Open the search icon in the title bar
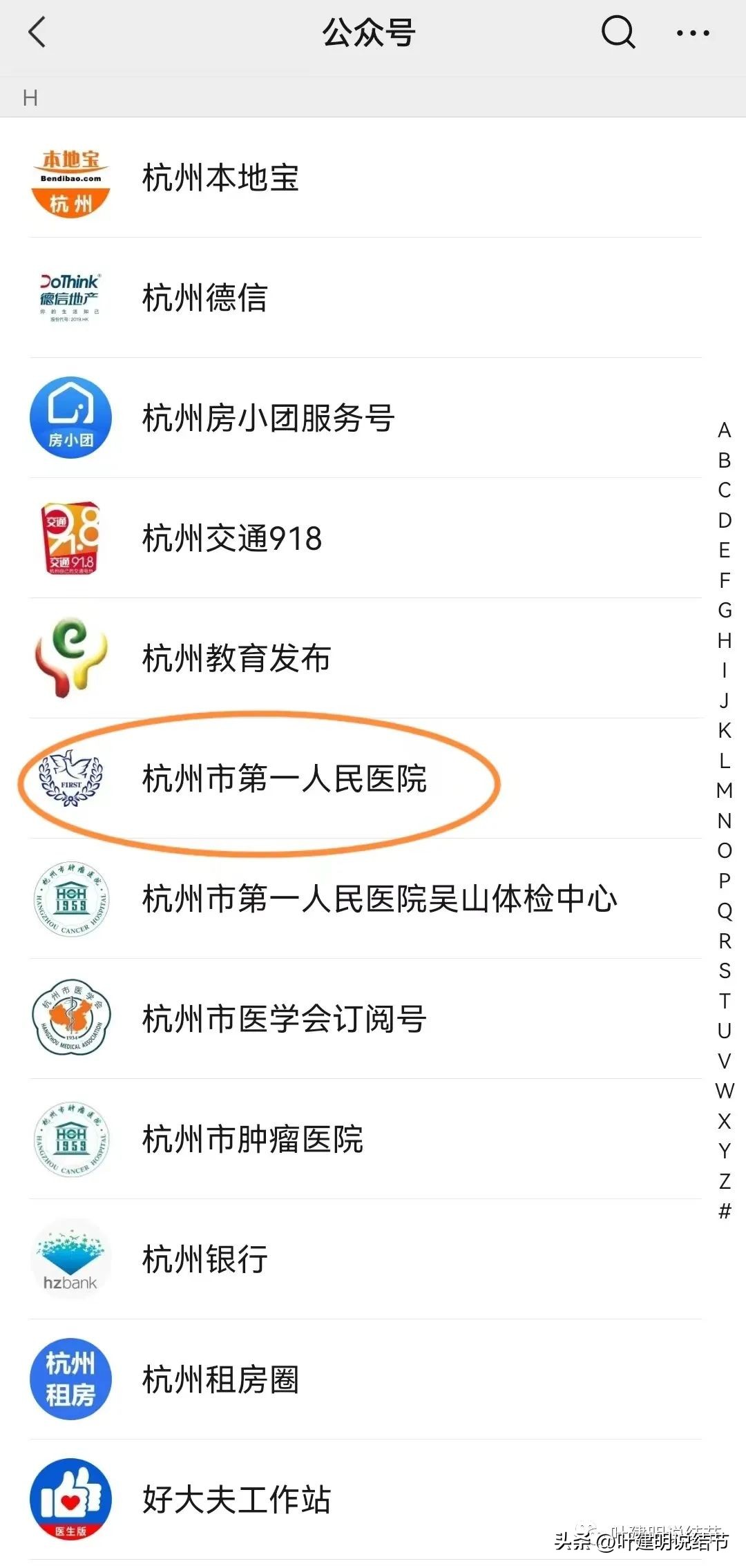The width and height of the screenshot is (746, 1568). click(617, 32)
